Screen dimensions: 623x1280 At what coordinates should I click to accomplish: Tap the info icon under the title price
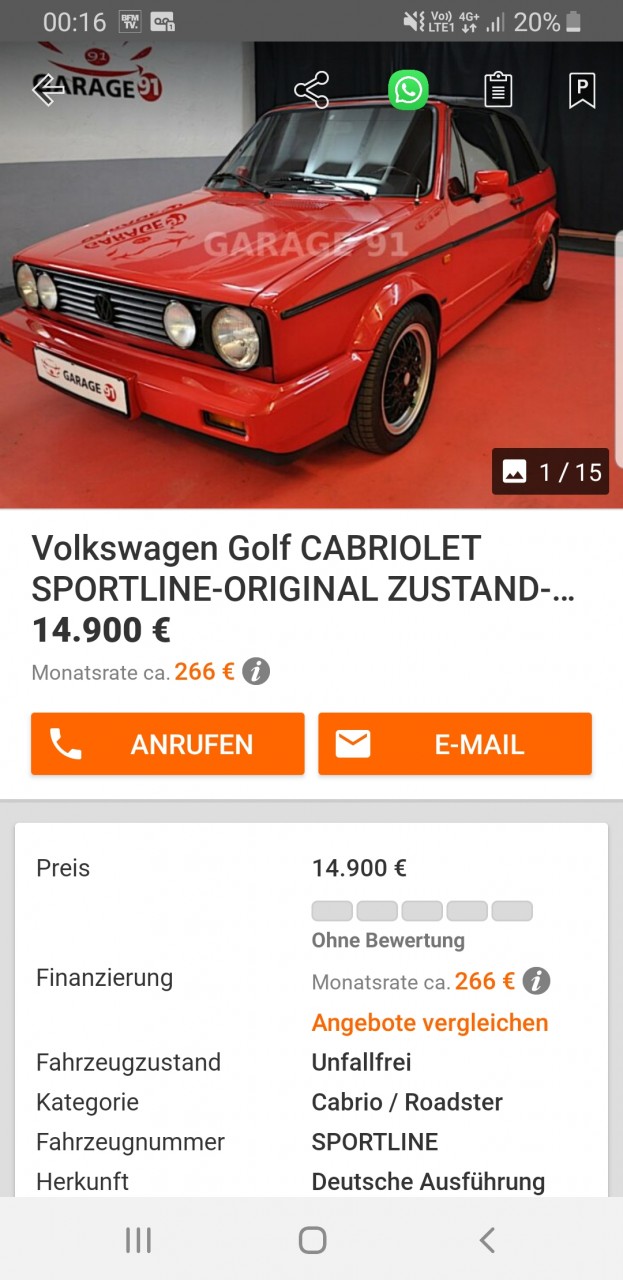tap(257, 671)
